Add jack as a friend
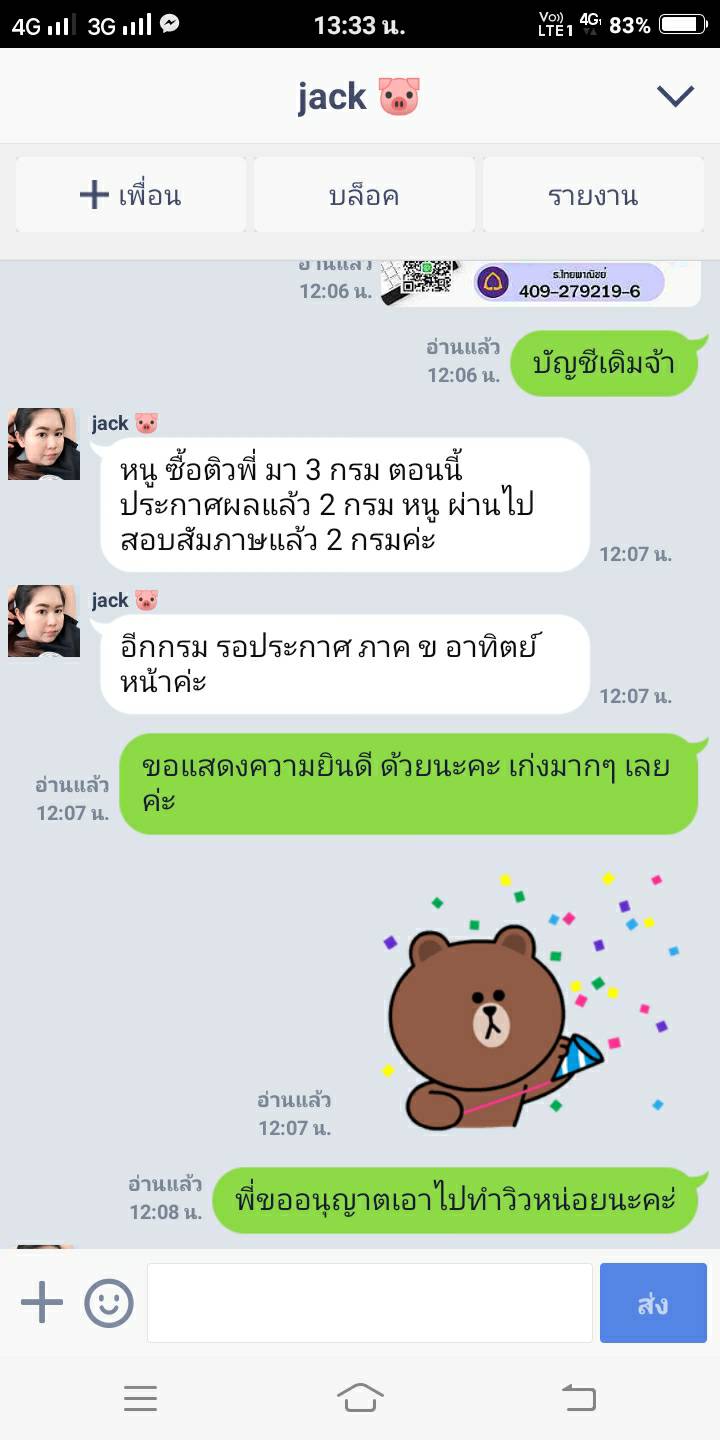 (131, 195)
